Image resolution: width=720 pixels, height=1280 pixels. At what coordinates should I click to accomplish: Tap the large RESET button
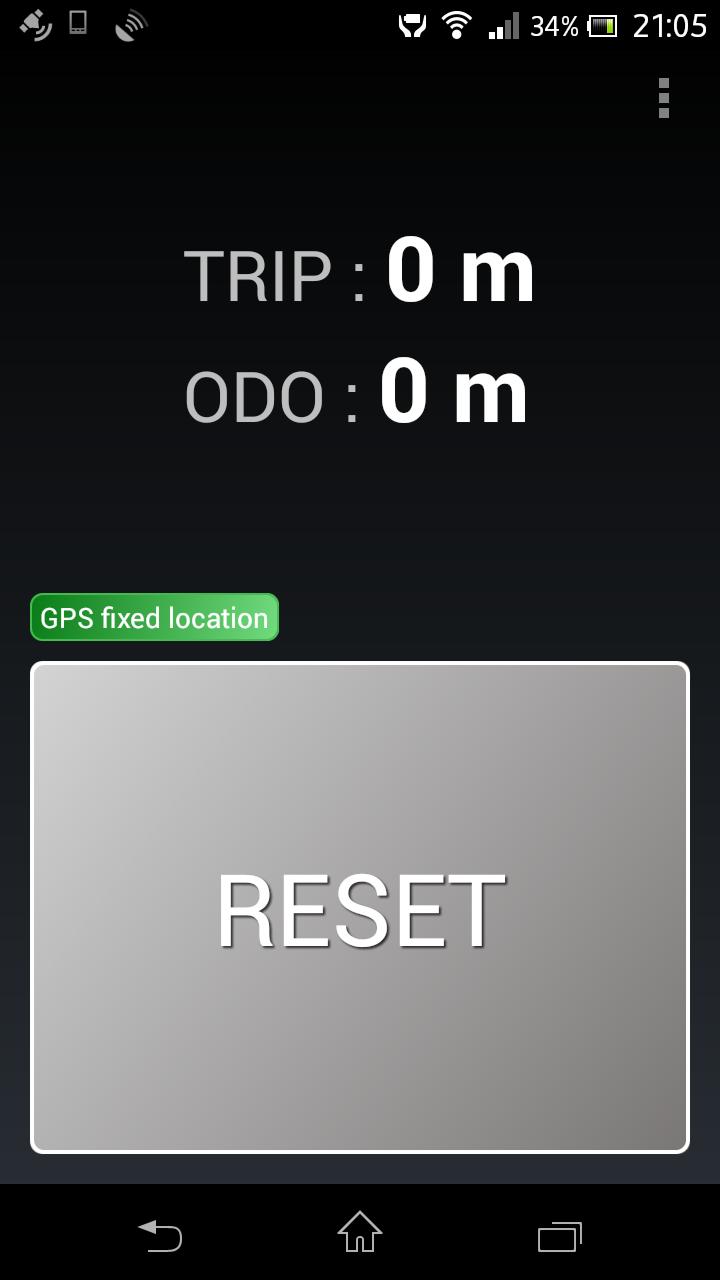click(x=360, y=908)
